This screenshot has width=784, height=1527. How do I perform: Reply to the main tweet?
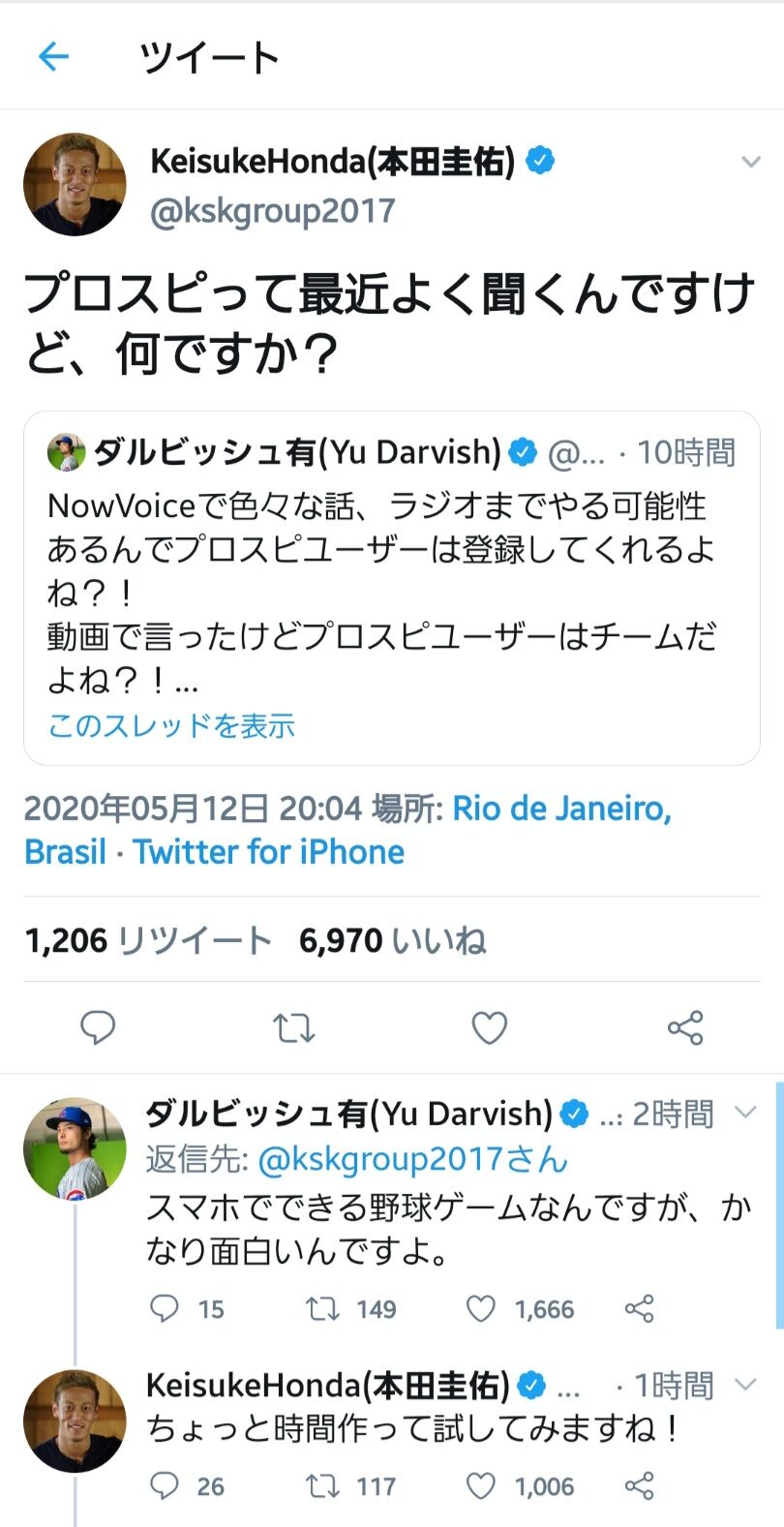click(x=98, y=1027)
